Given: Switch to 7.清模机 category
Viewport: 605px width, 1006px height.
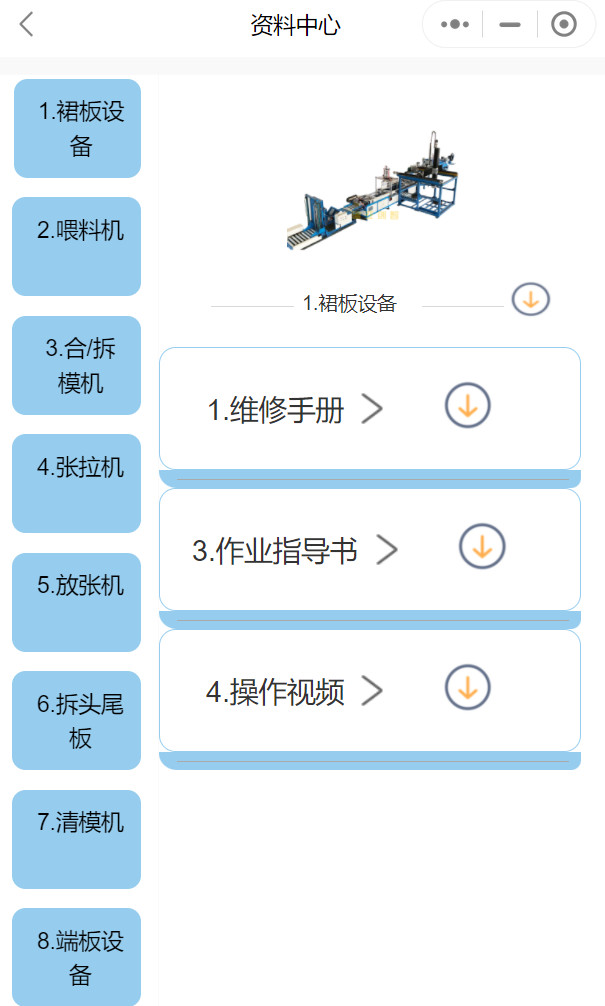Looking at the screenshot, I should [77, 839].
